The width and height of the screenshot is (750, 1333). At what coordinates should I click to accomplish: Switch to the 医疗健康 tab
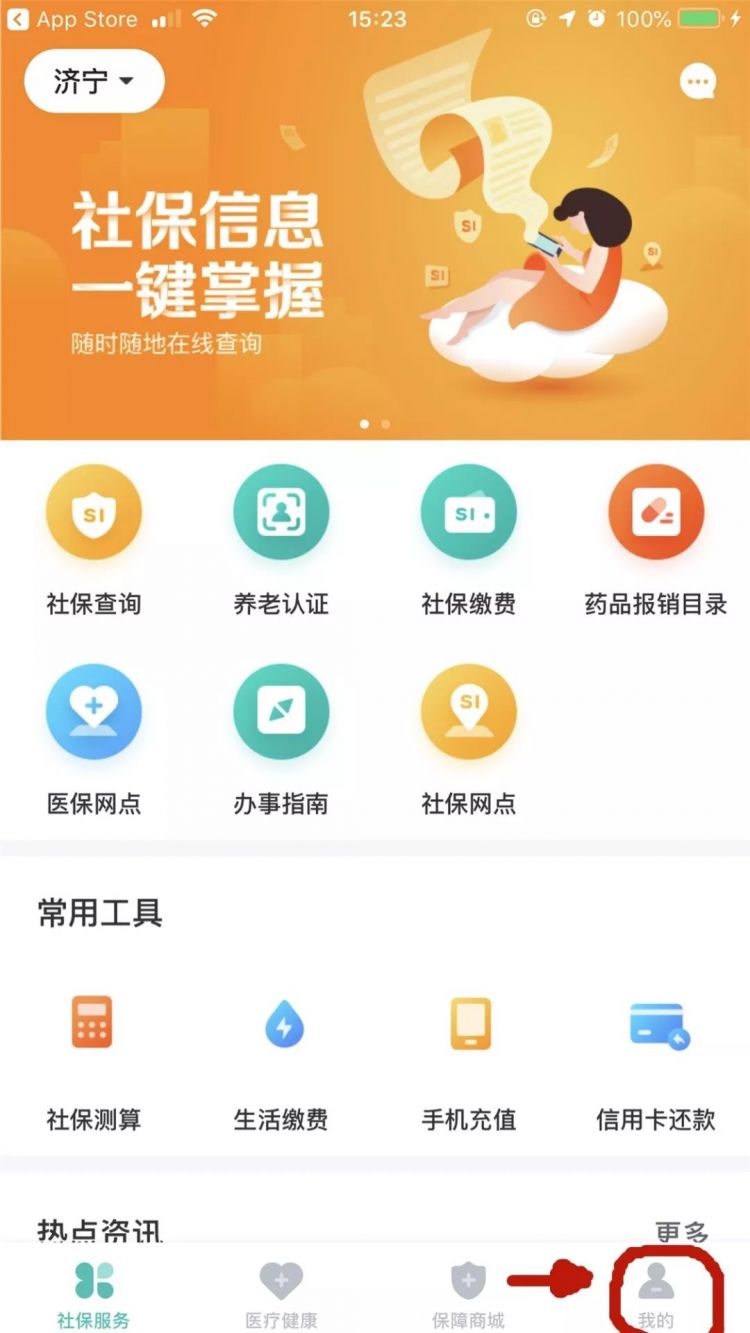click(x=281, y=1292)
